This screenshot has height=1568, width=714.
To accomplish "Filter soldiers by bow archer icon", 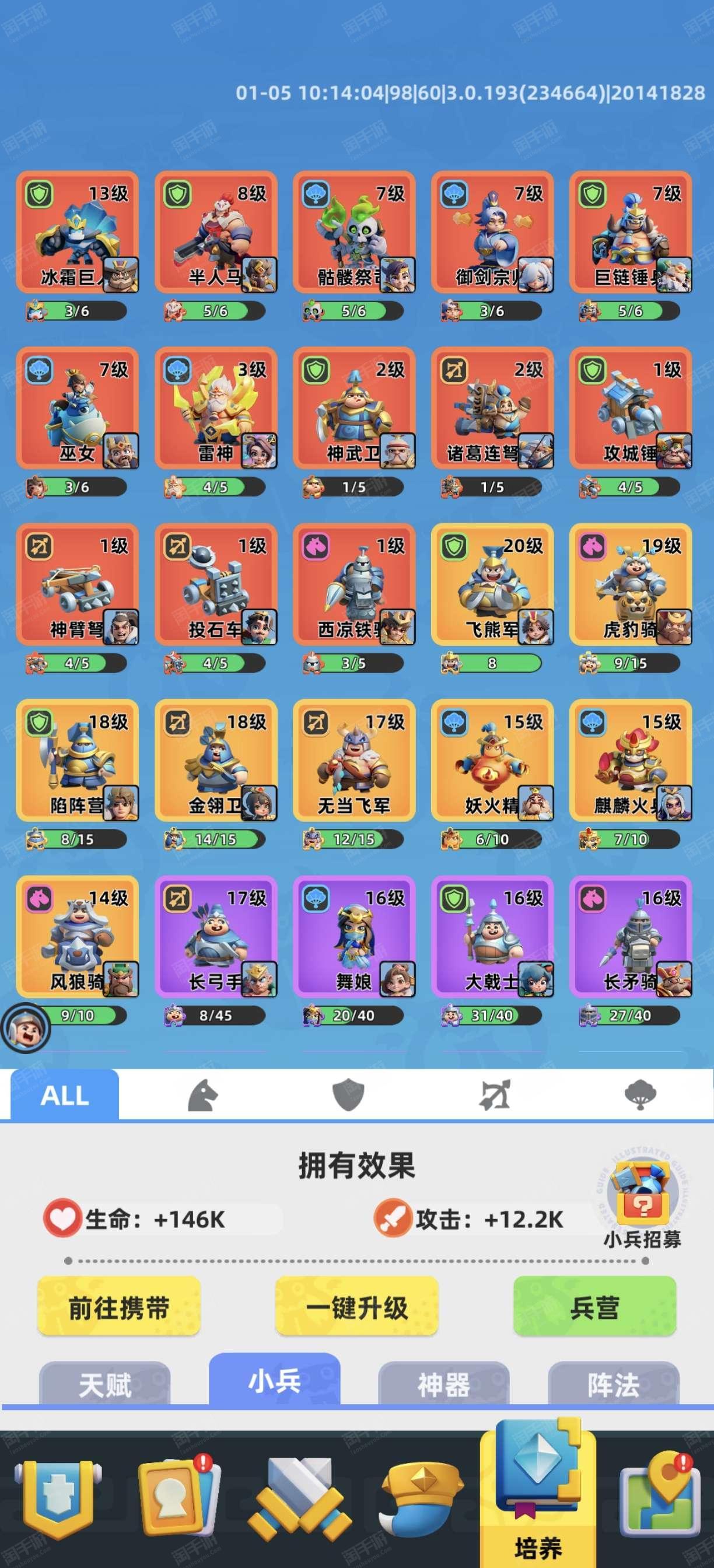I will 494,1095.
